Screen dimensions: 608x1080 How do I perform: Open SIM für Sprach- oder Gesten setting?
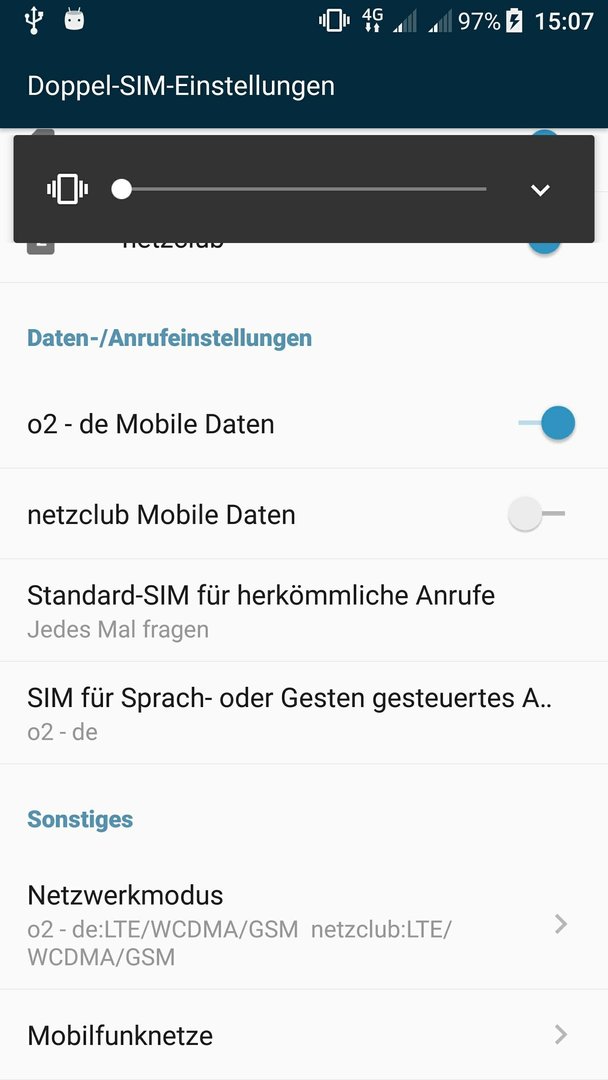(x=304, y=713)
